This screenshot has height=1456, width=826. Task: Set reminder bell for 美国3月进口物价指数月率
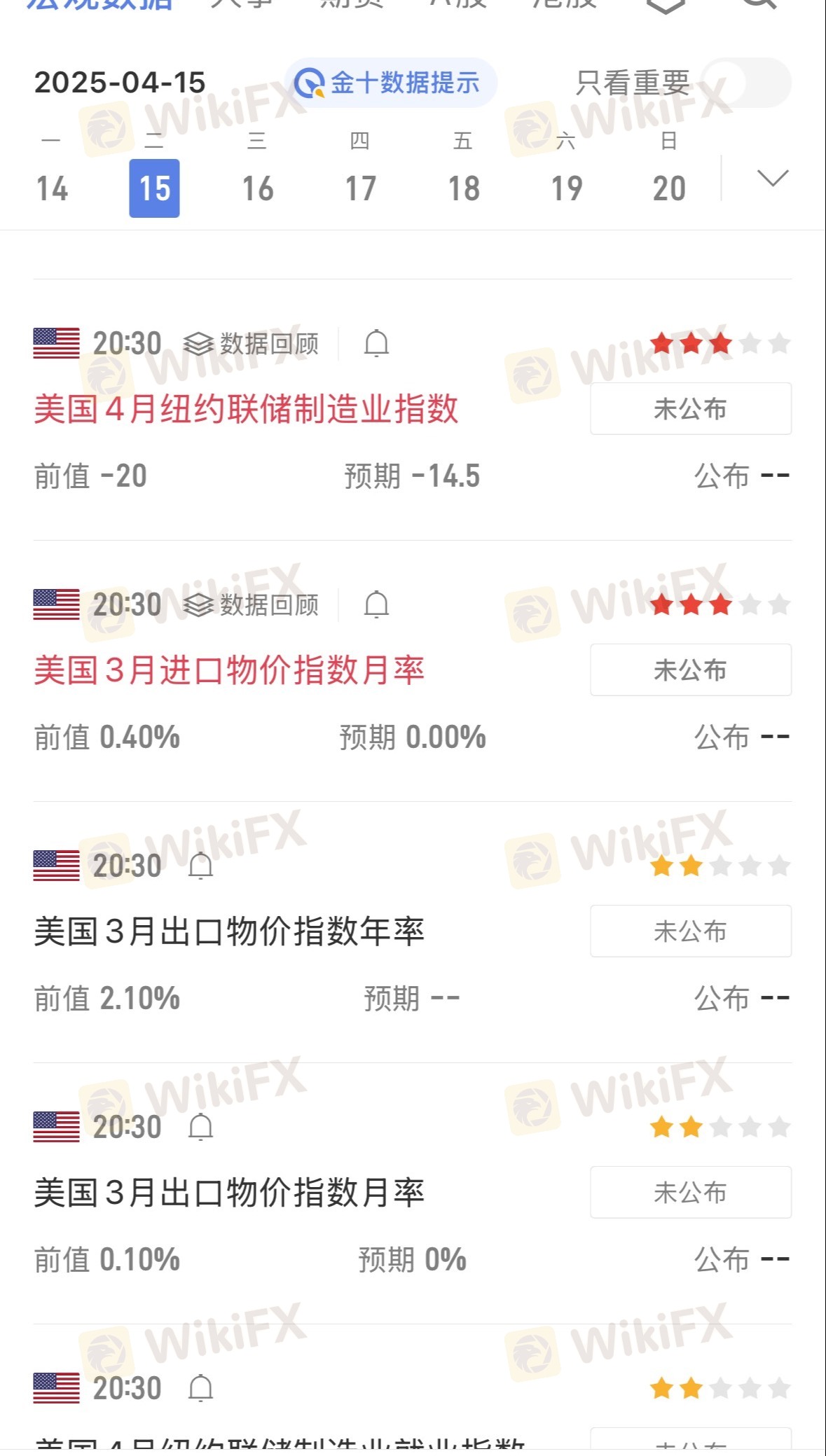pos(376,604)
